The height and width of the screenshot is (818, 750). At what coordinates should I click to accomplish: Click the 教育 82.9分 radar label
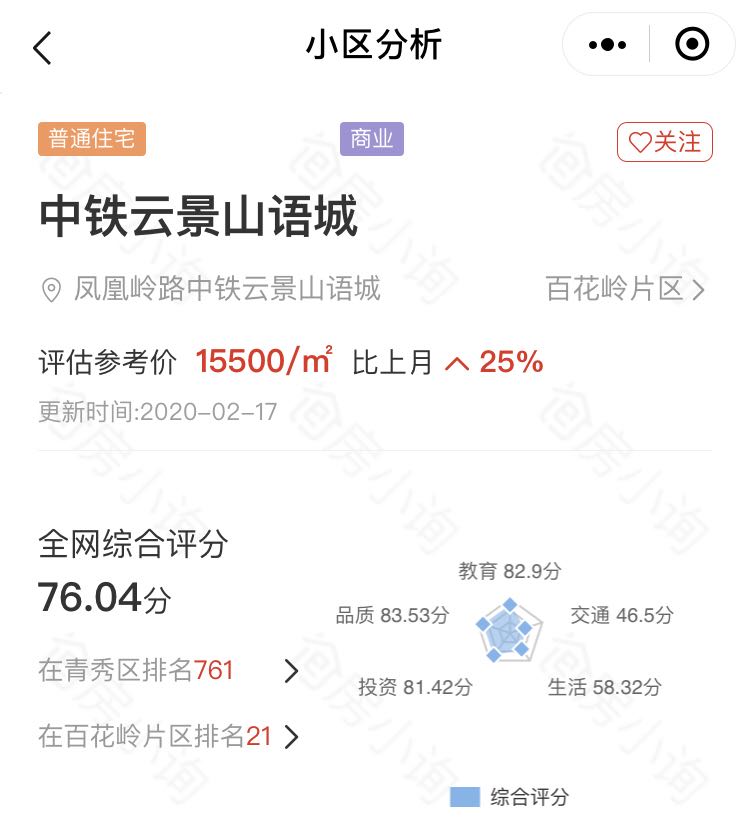506,572
